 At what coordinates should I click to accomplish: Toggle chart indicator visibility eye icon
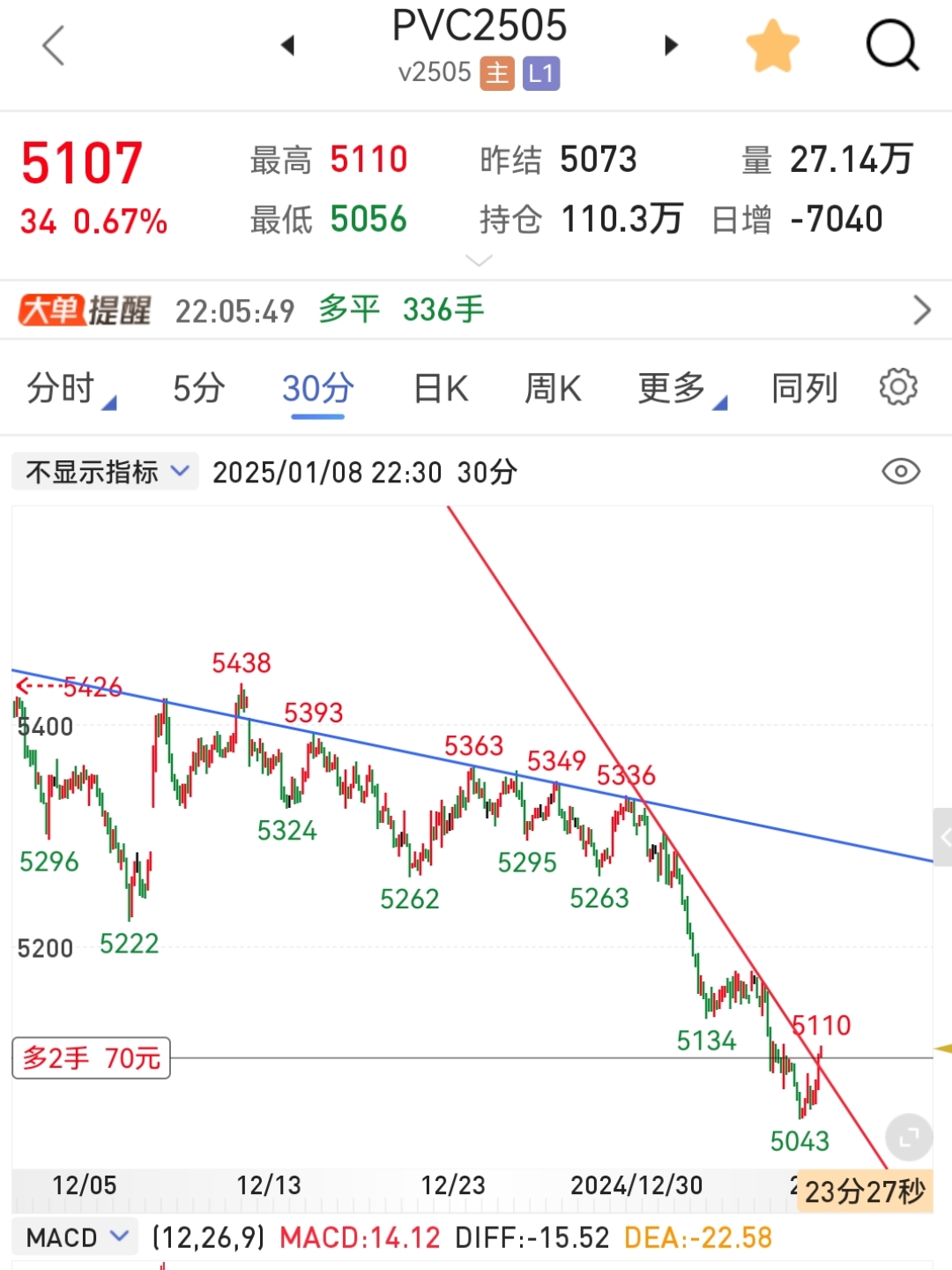point(900,472)
